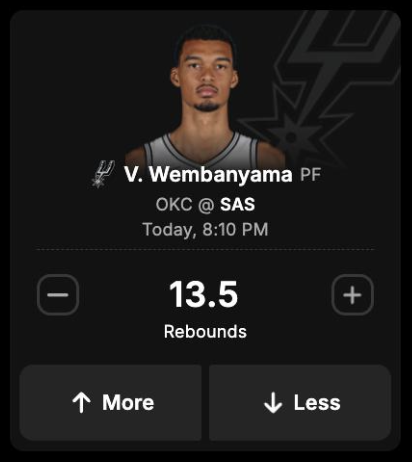
Task: Pick More on 13.5 rebounds
Action: [111, 403]
